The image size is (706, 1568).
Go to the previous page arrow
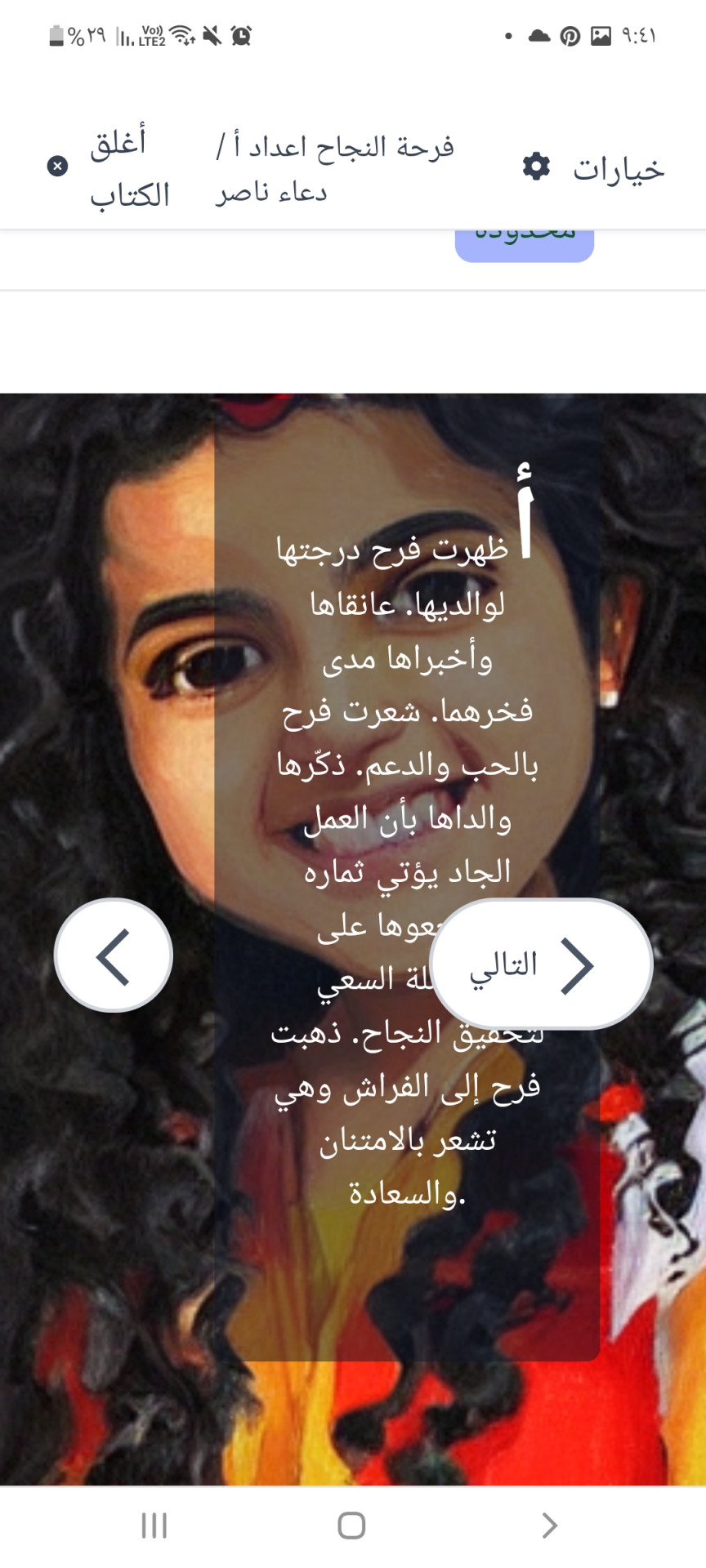(x=114, y=955)
